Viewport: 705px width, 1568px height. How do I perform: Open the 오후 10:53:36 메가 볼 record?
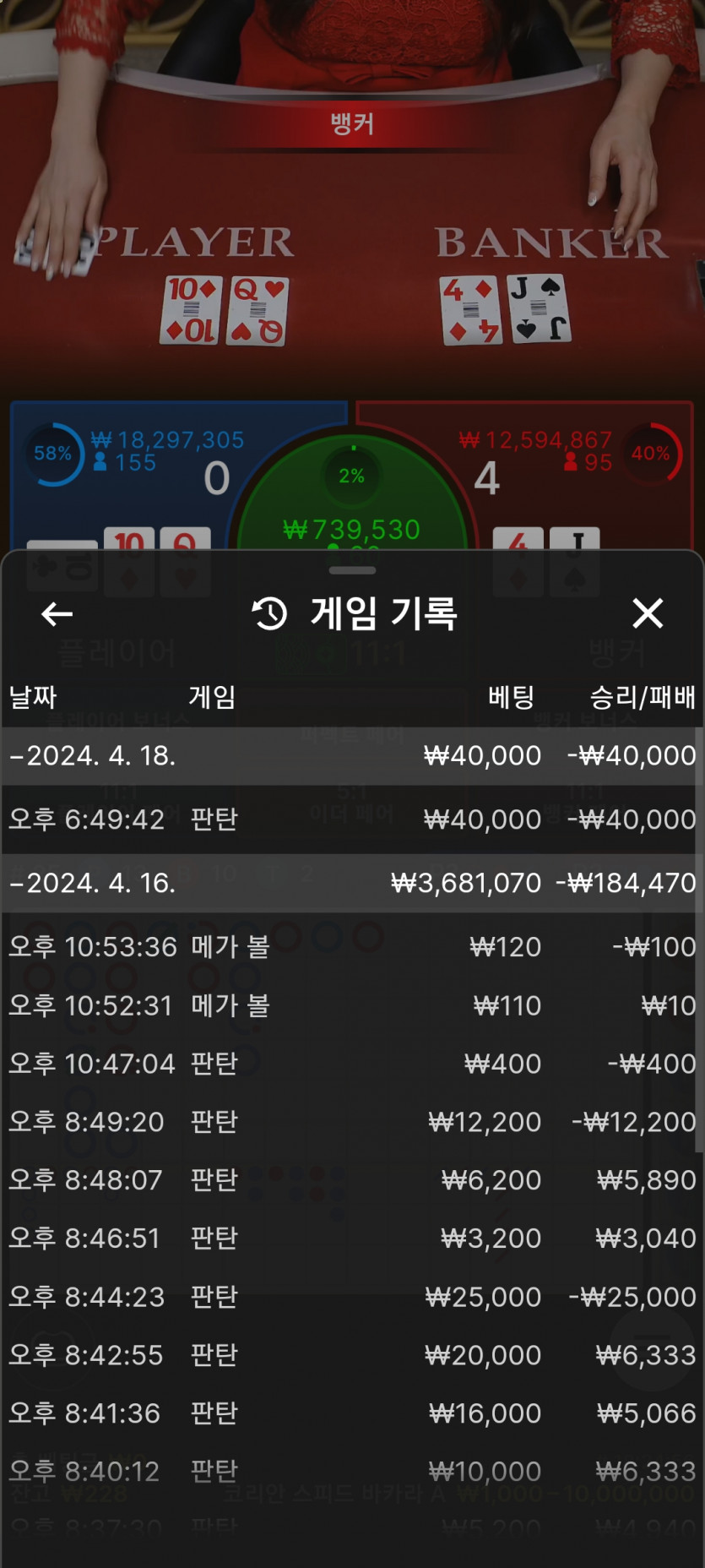351,947
